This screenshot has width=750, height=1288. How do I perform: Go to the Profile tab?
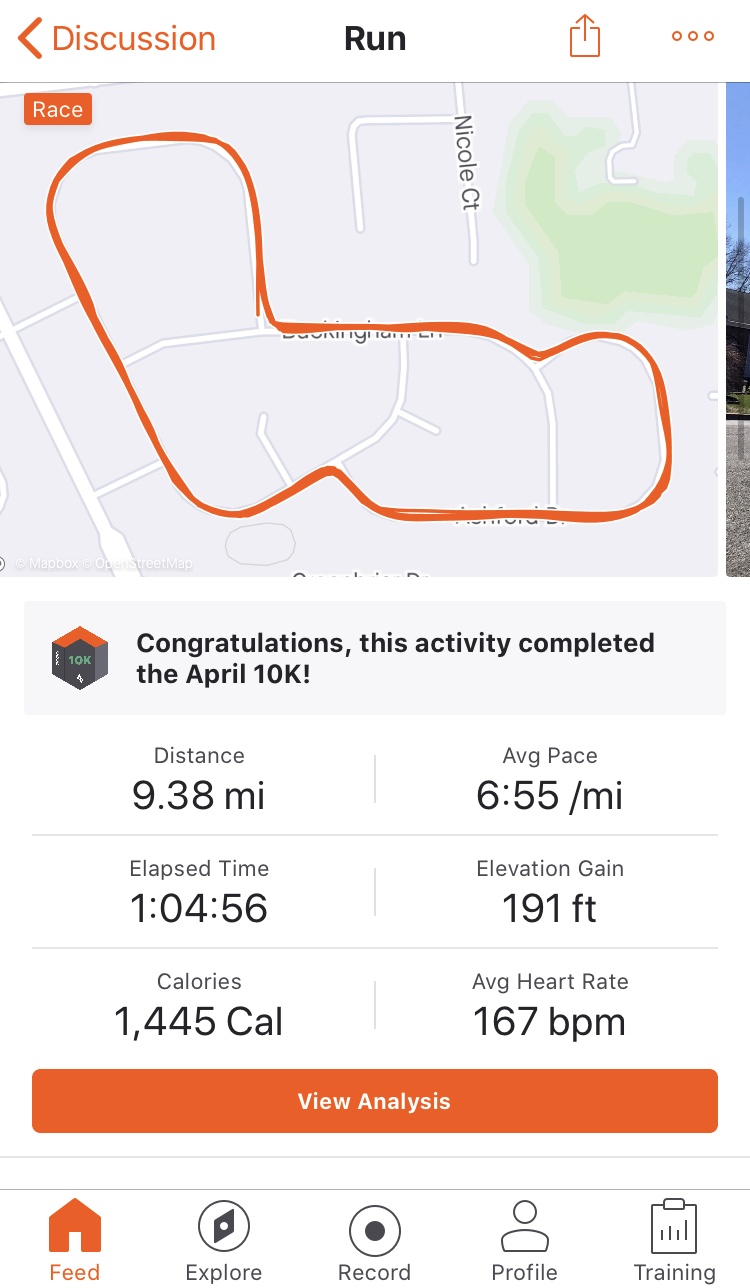point(525,1240)
